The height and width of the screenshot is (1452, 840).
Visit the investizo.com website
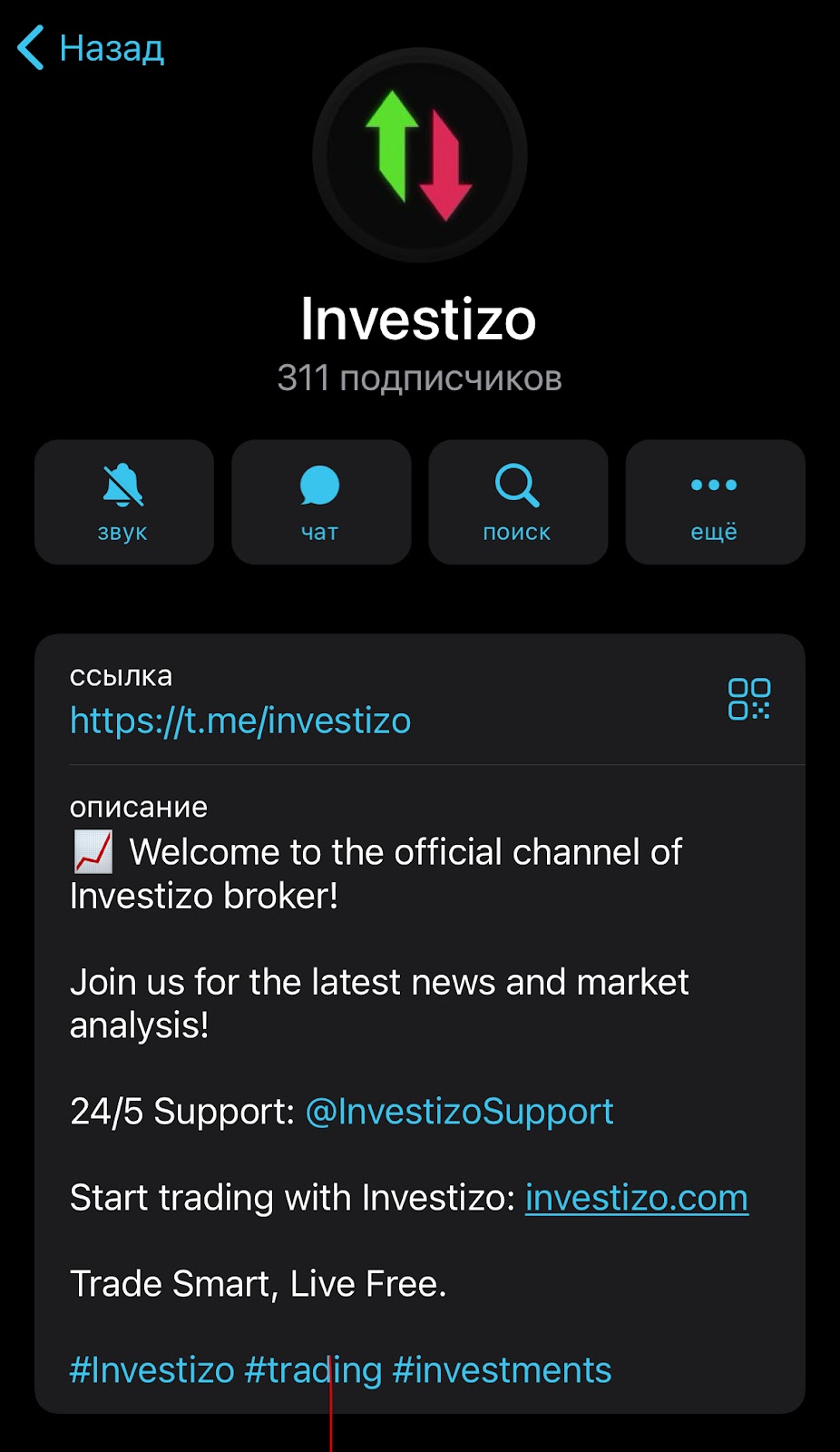(x=636, y=1198)
